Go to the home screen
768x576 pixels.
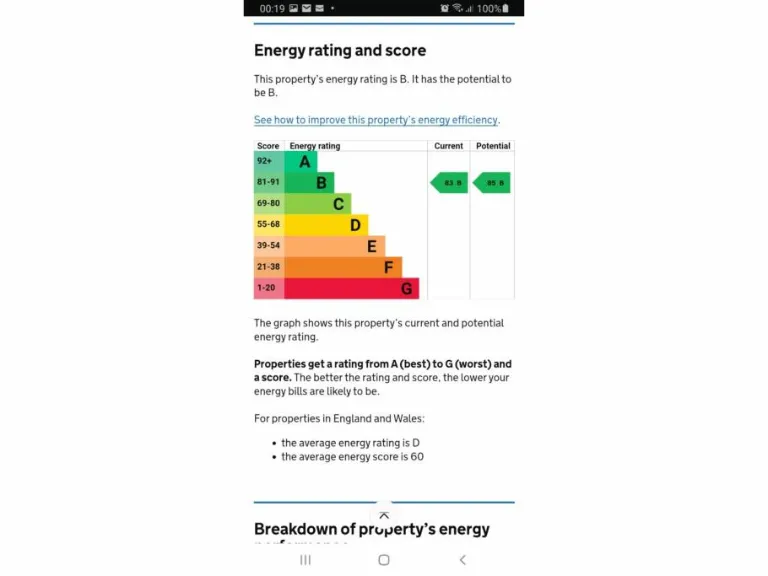click(384, 560)
